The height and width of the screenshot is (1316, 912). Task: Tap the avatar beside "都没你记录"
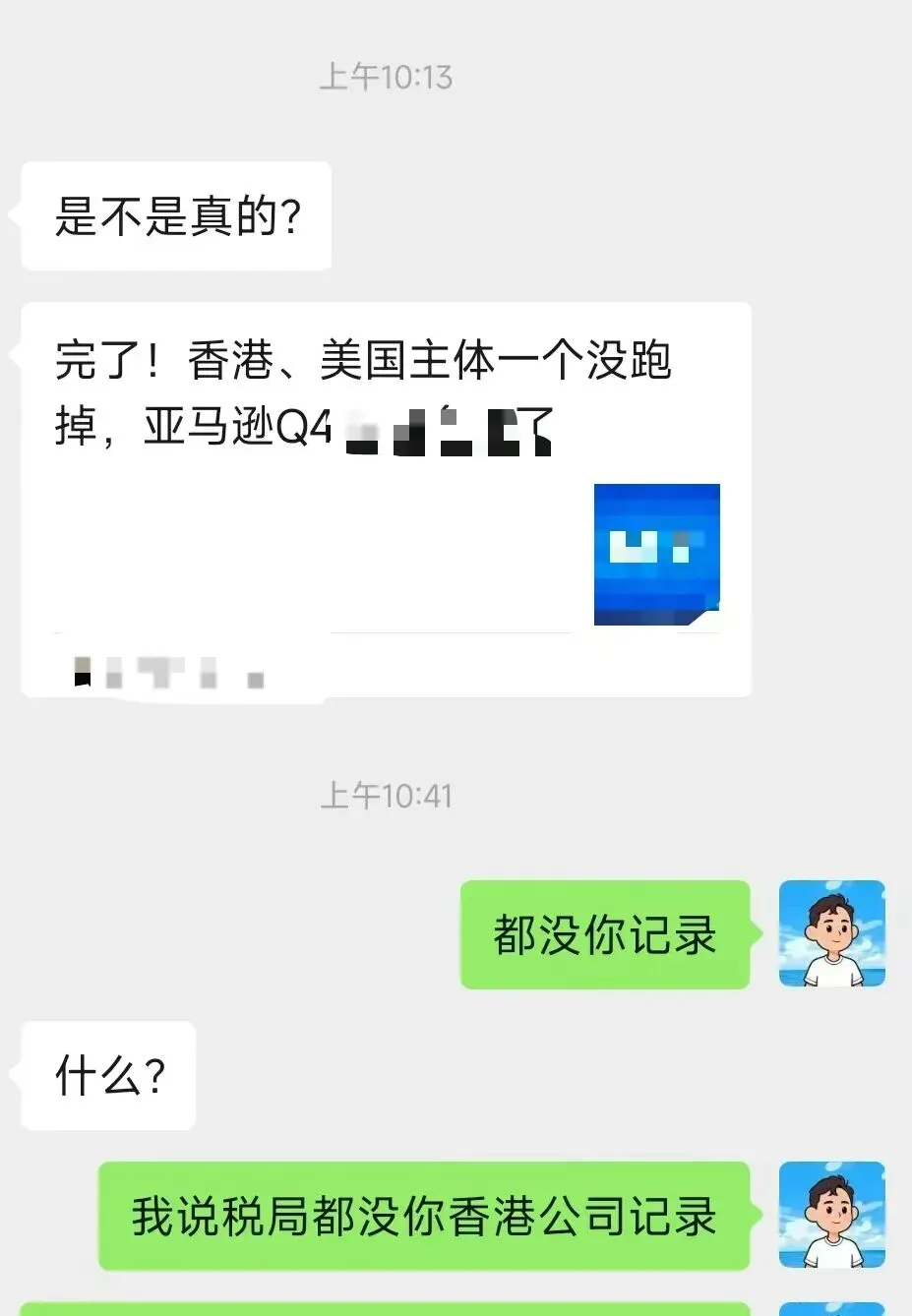coord(831,933)
